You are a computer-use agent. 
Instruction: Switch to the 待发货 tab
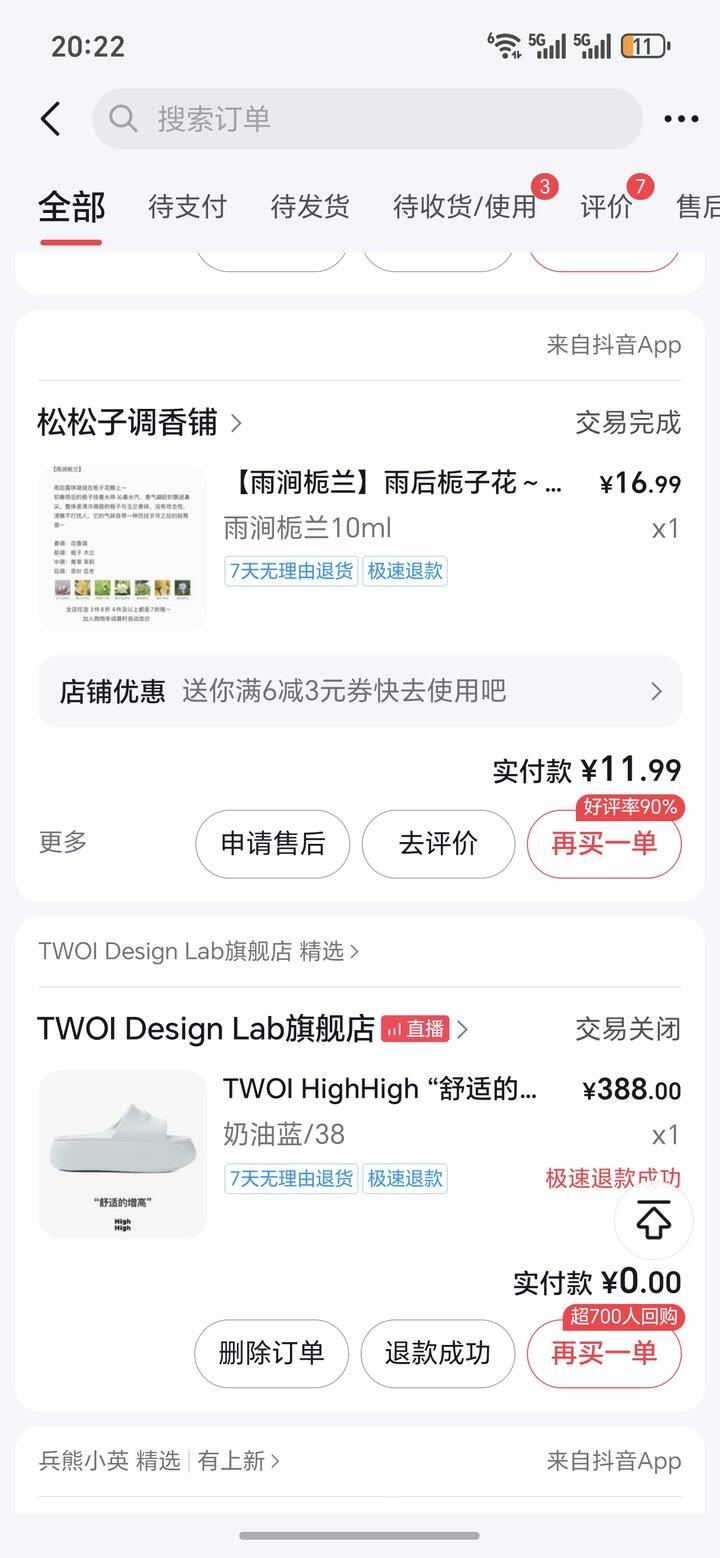point(310,207)
